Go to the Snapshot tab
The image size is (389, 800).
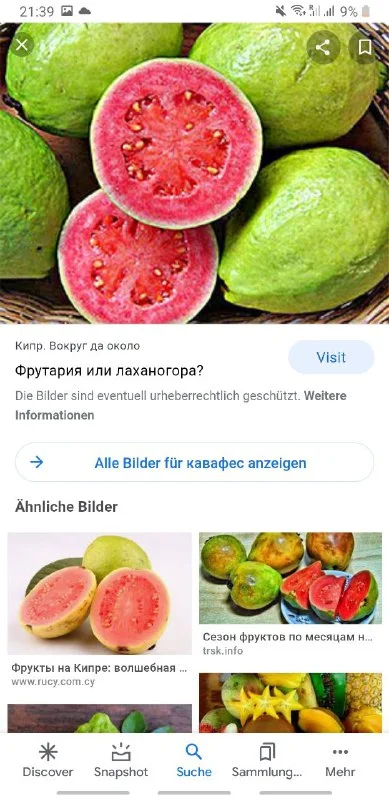click(121, 760)
